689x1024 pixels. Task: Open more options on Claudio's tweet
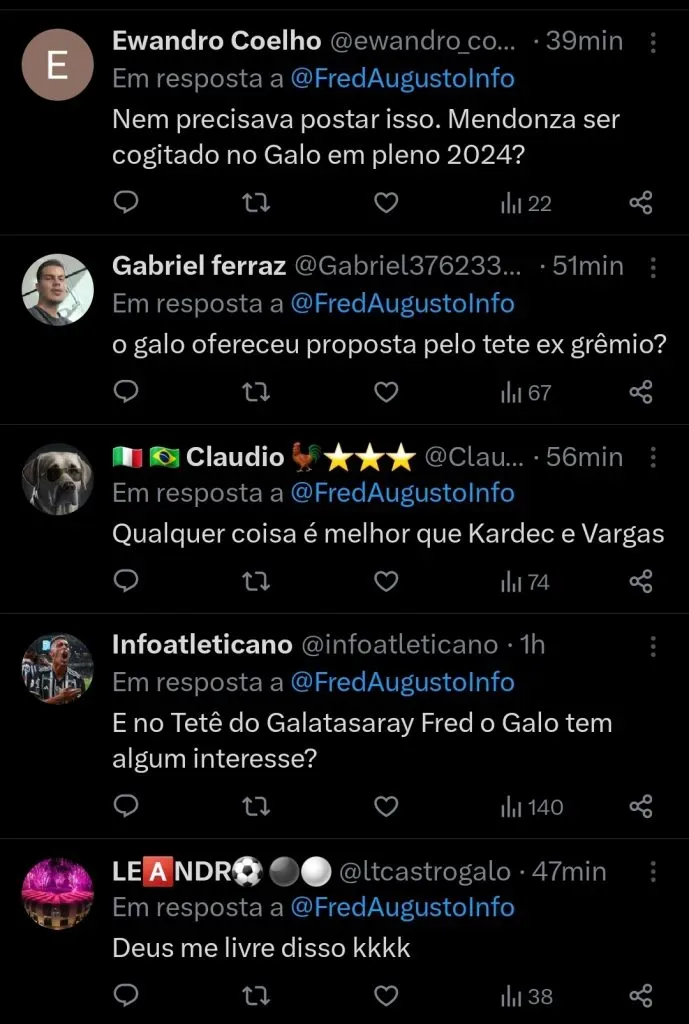[x=653, y=457]
